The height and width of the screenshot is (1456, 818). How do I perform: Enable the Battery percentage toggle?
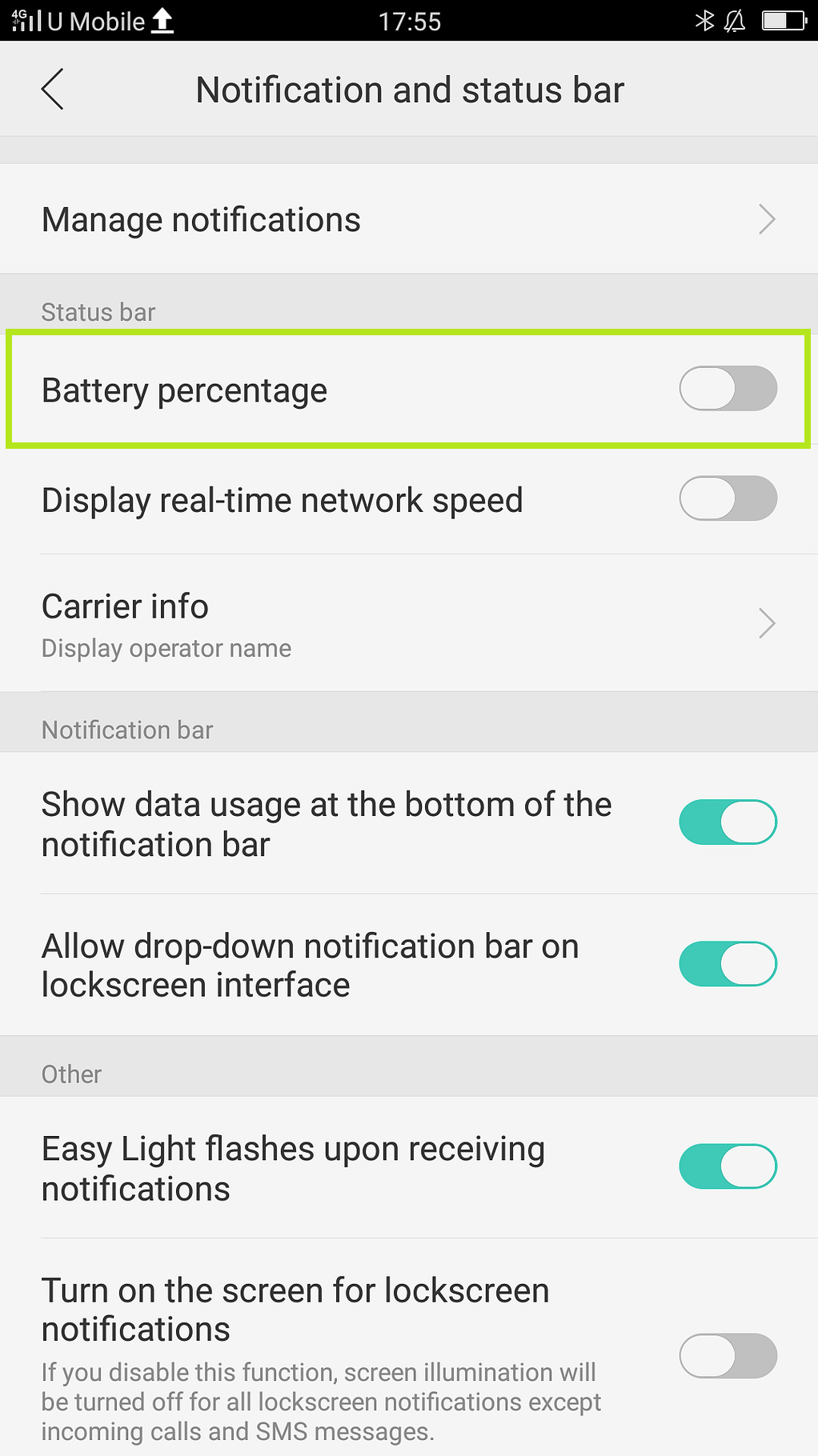[x=727, y=389]
